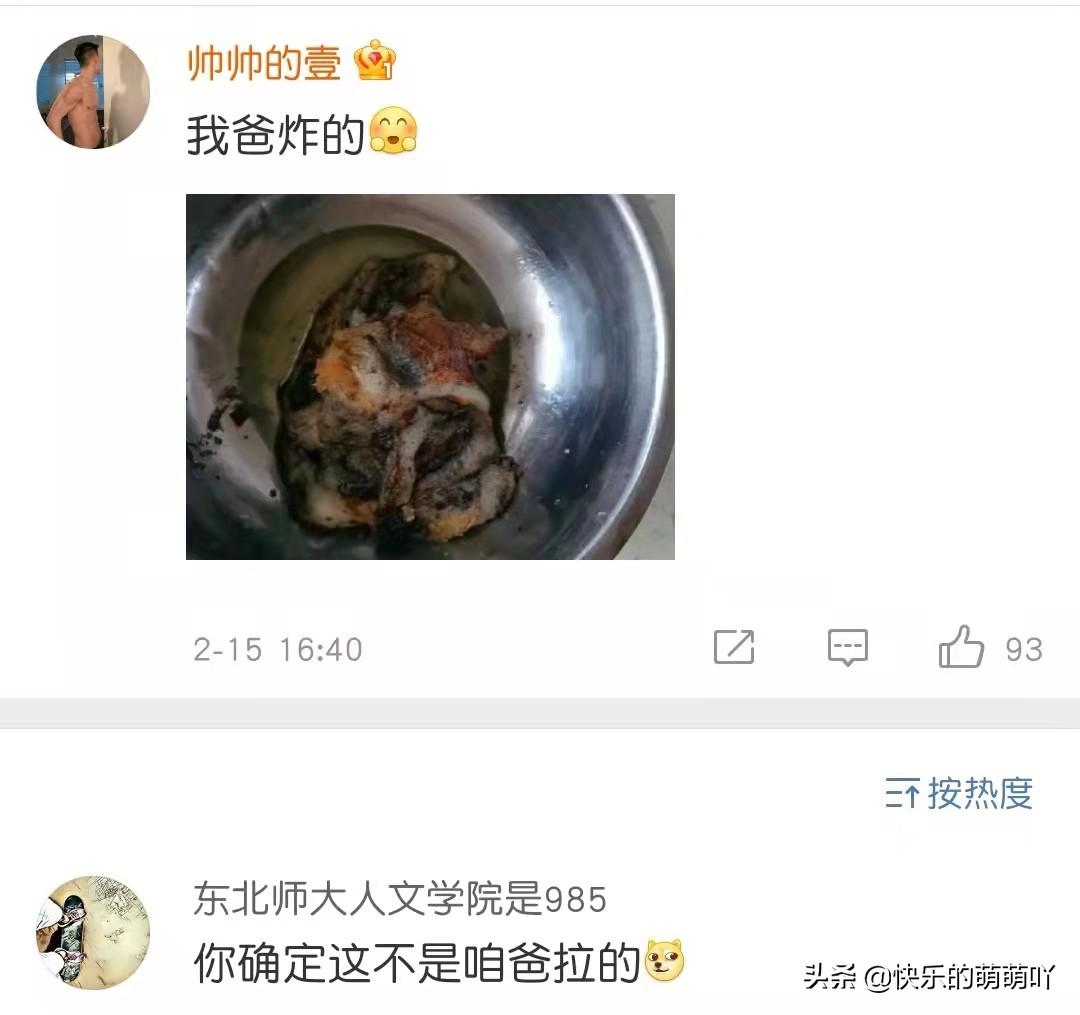Change sort order via 按热度
The height and width of the screenshot is (1015, 1080).
(959, 794)
